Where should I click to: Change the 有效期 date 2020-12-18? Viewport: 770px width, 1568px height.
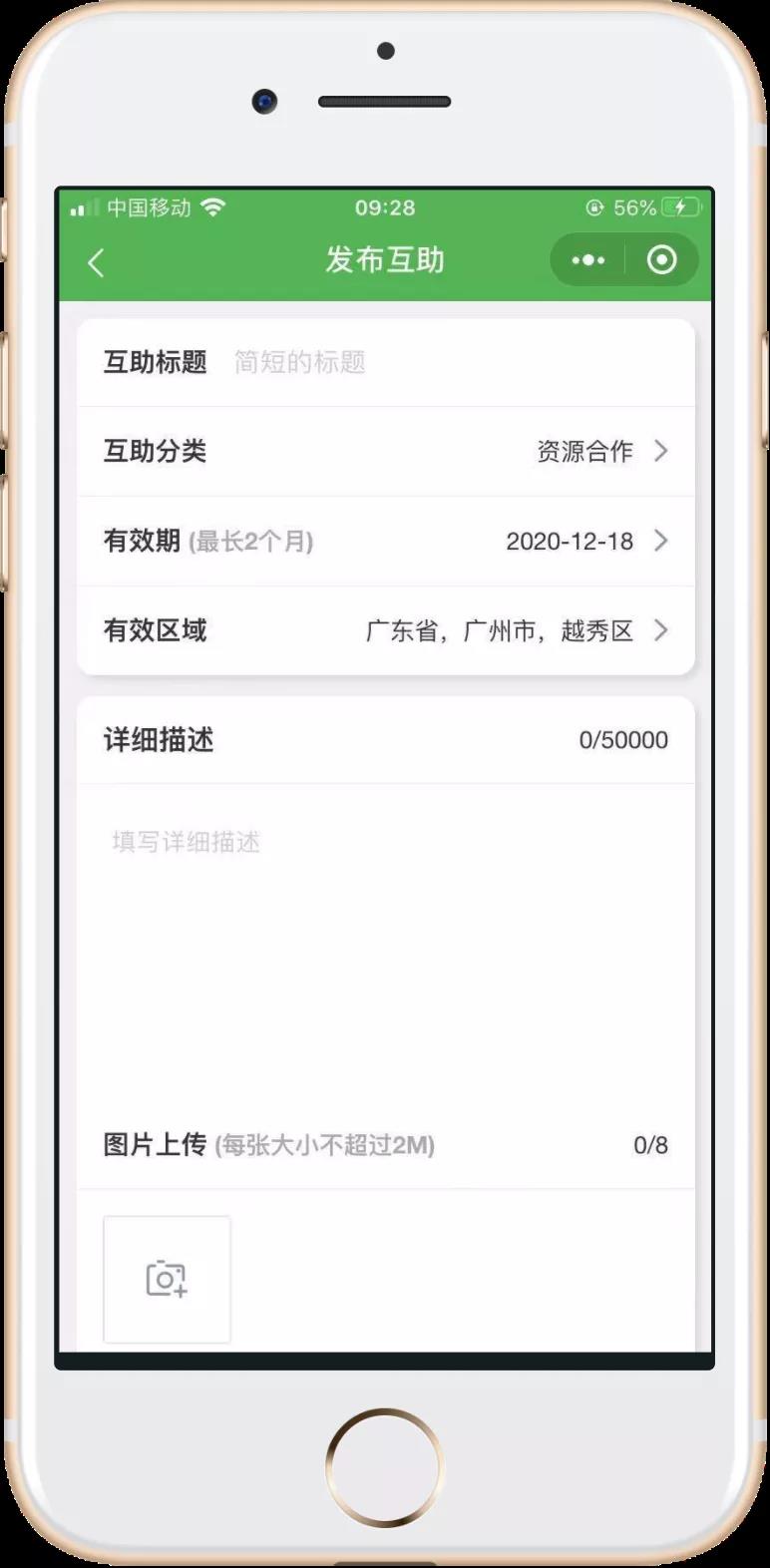pyautogui.click(x=583, y=542)
